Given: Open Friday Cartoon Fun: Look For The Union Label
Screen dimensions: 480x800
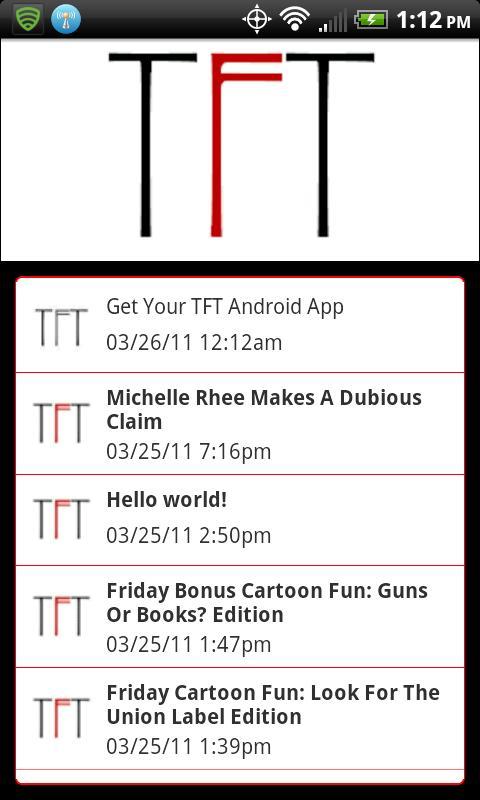Looking at the screenshot, I should pyautogui.click(x=240, y=718).
